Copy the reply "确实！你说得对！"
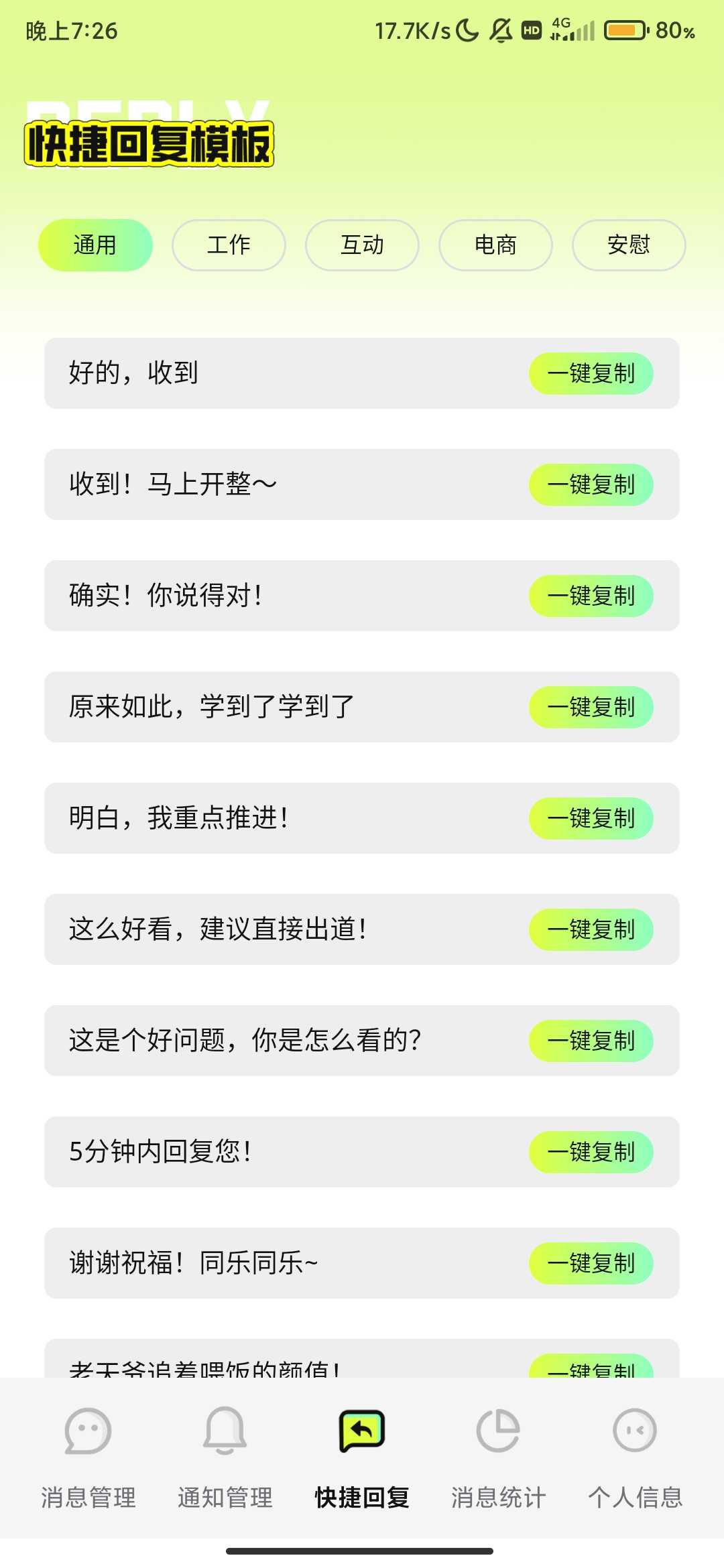This screenshot has height=1568, width=724. pyautogui.click(x=591, y=596)
